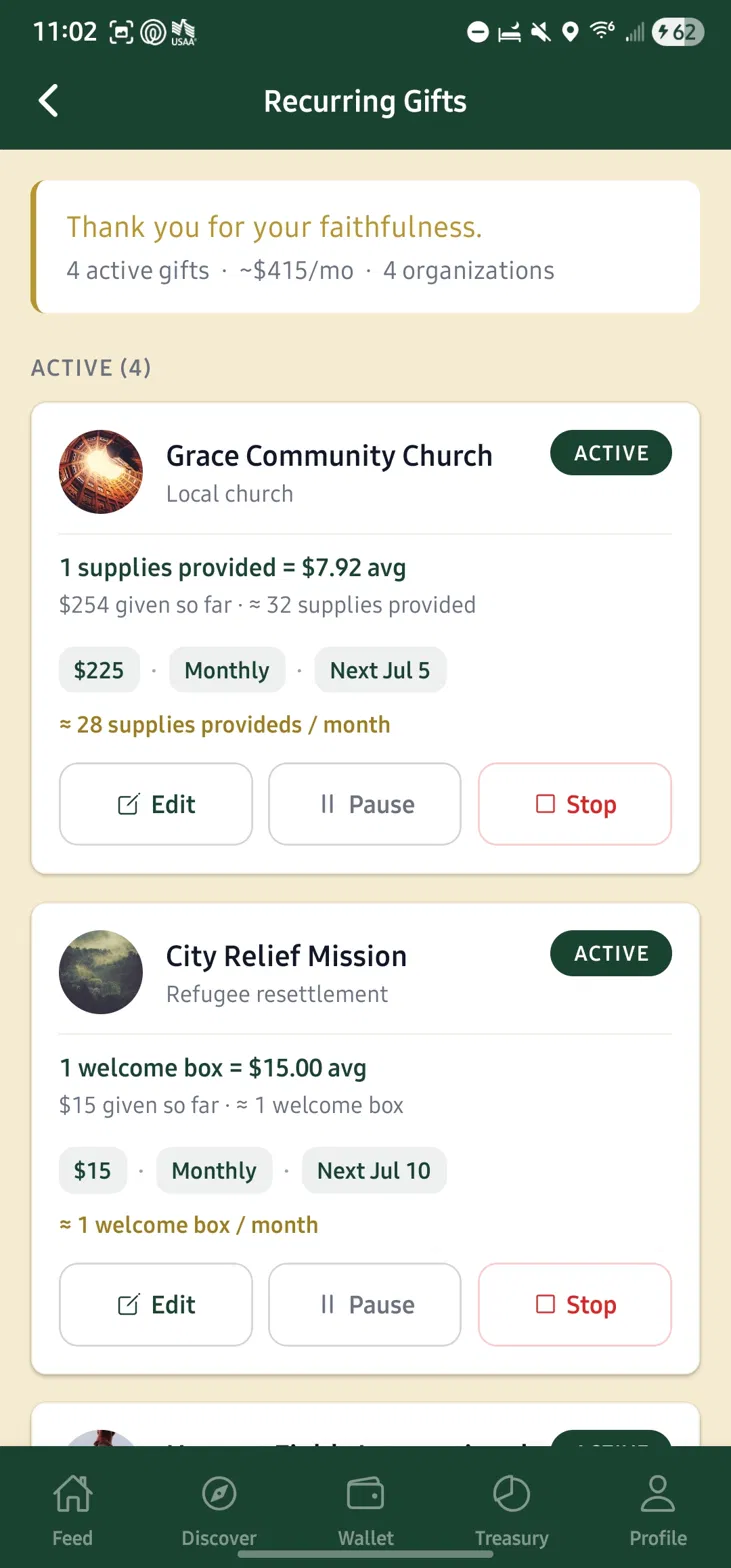Image resolution: width=731 pixels, height=1568 pixels.
Task: Edit the Grace Community Church gift
Action: (x=156, y=804)
